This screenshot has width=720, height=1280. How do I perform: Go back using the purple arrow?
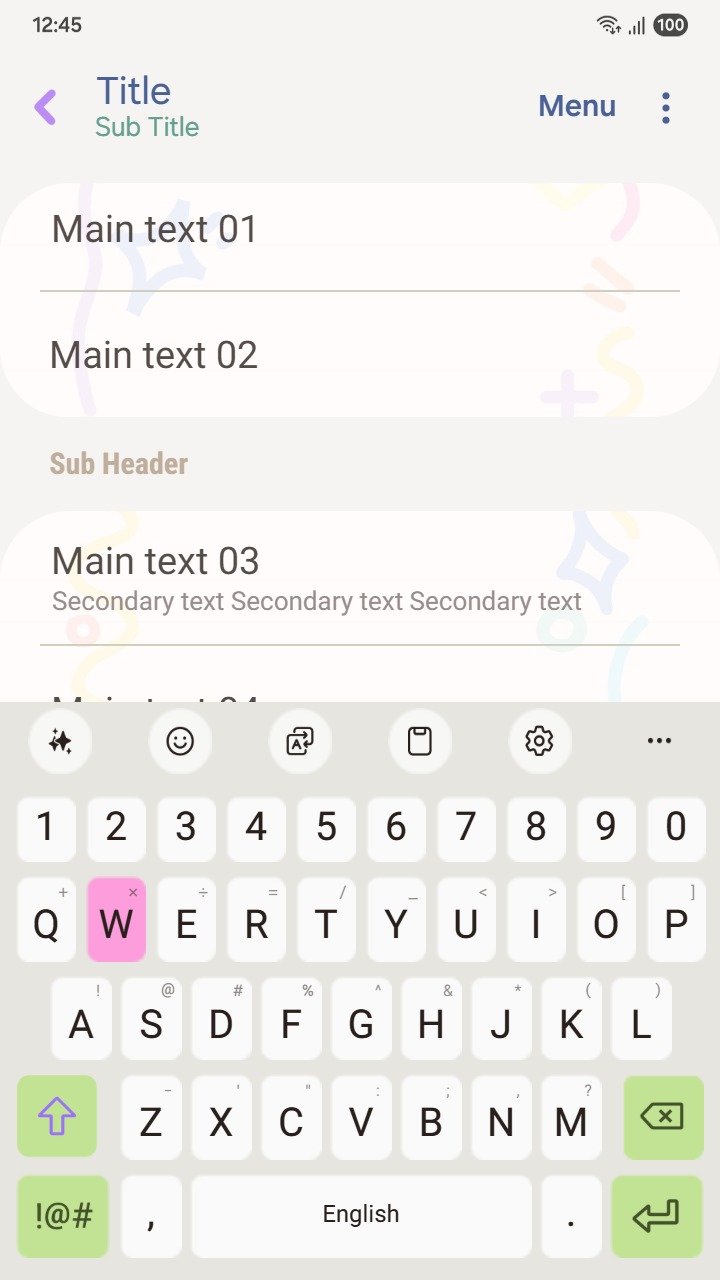point(46,107)
